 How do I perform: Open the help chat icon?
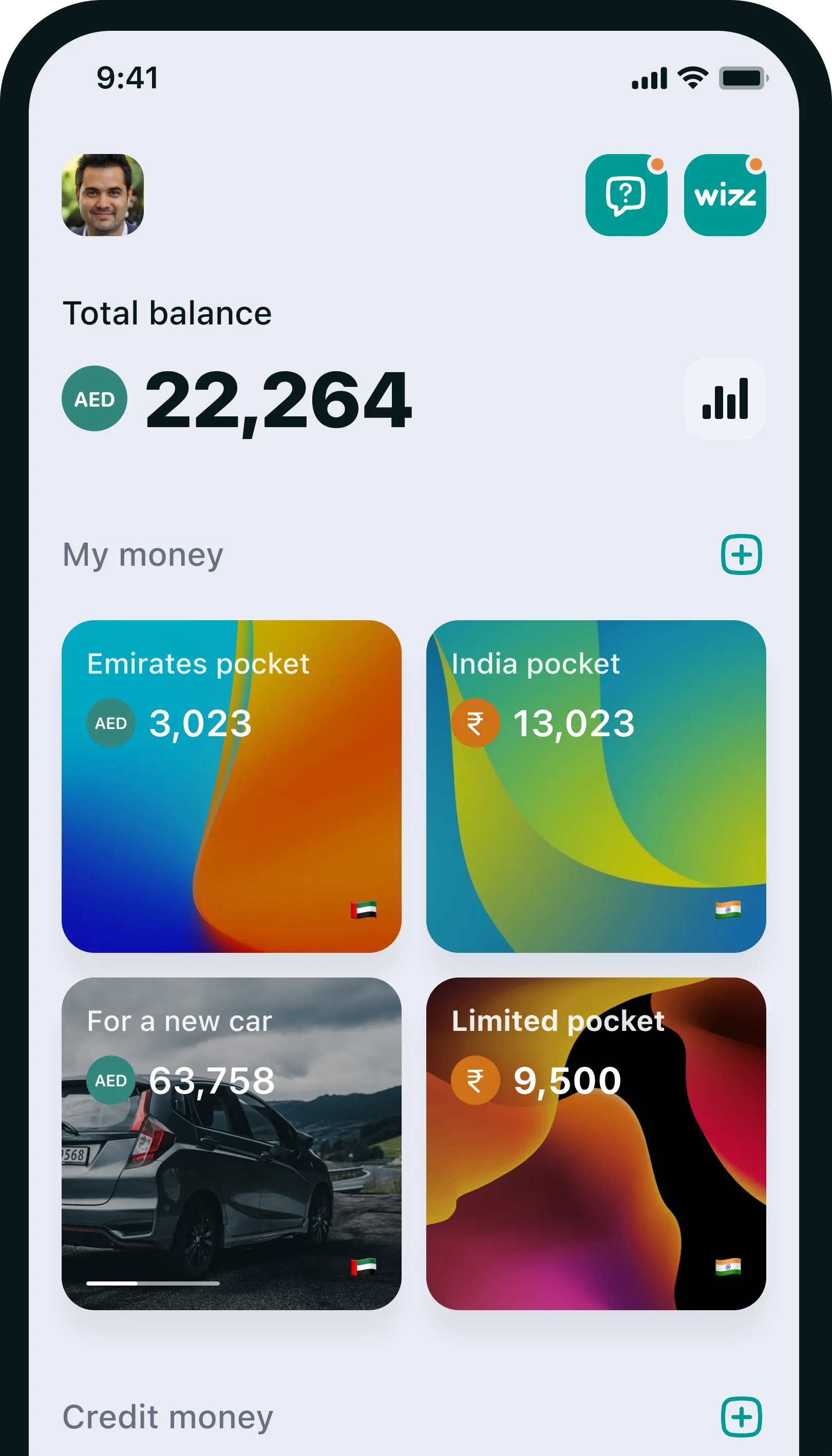(626, 195)
